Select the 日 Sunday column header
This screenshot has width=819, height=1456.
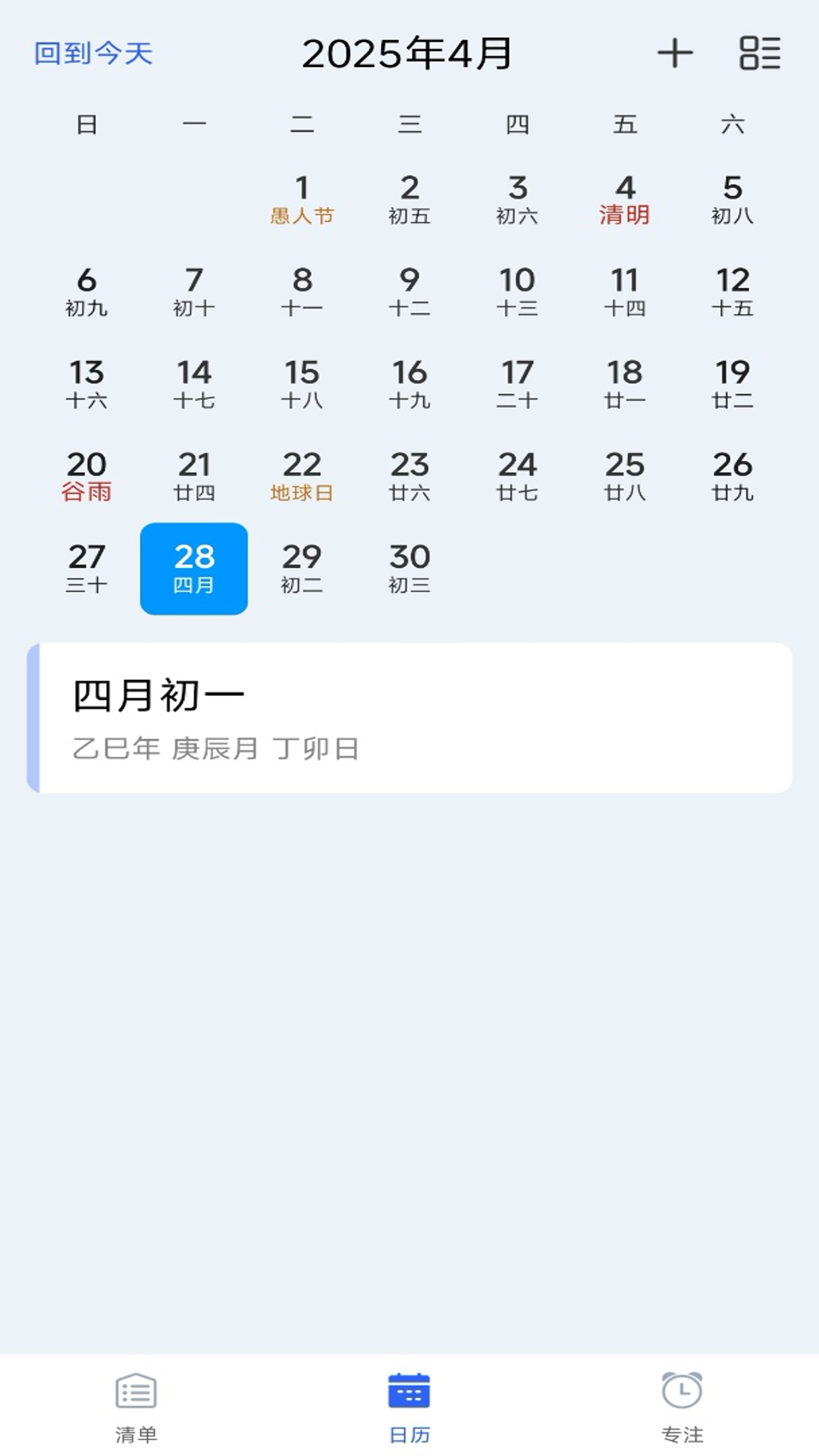click(x=87, y=124)
